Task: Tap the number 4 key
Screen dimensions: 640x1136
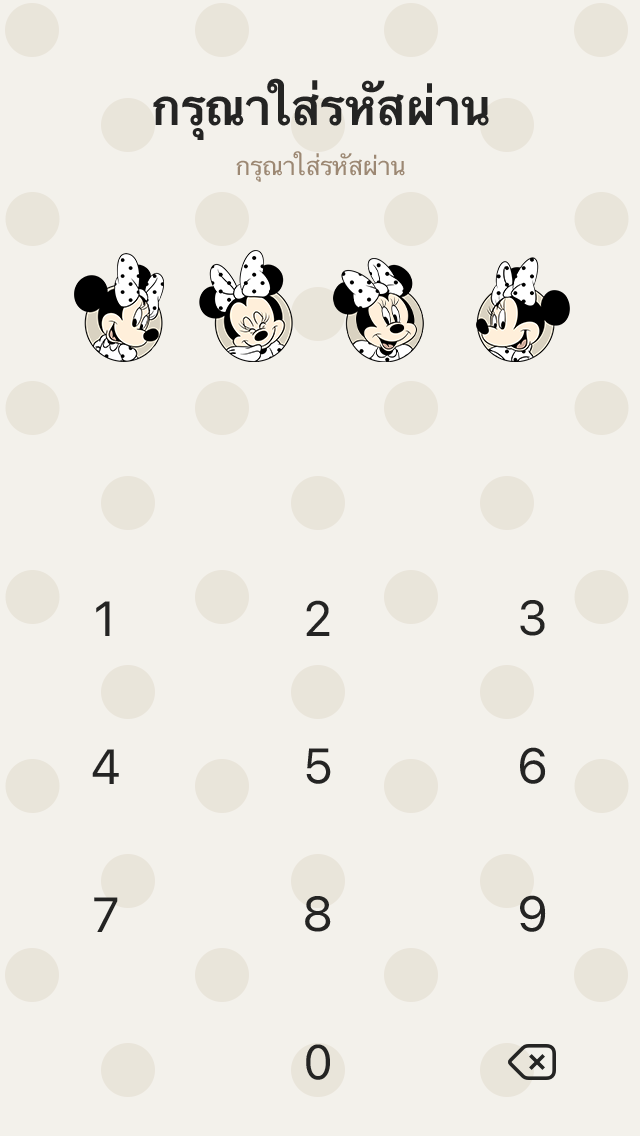Action: (x=106, y=767)
